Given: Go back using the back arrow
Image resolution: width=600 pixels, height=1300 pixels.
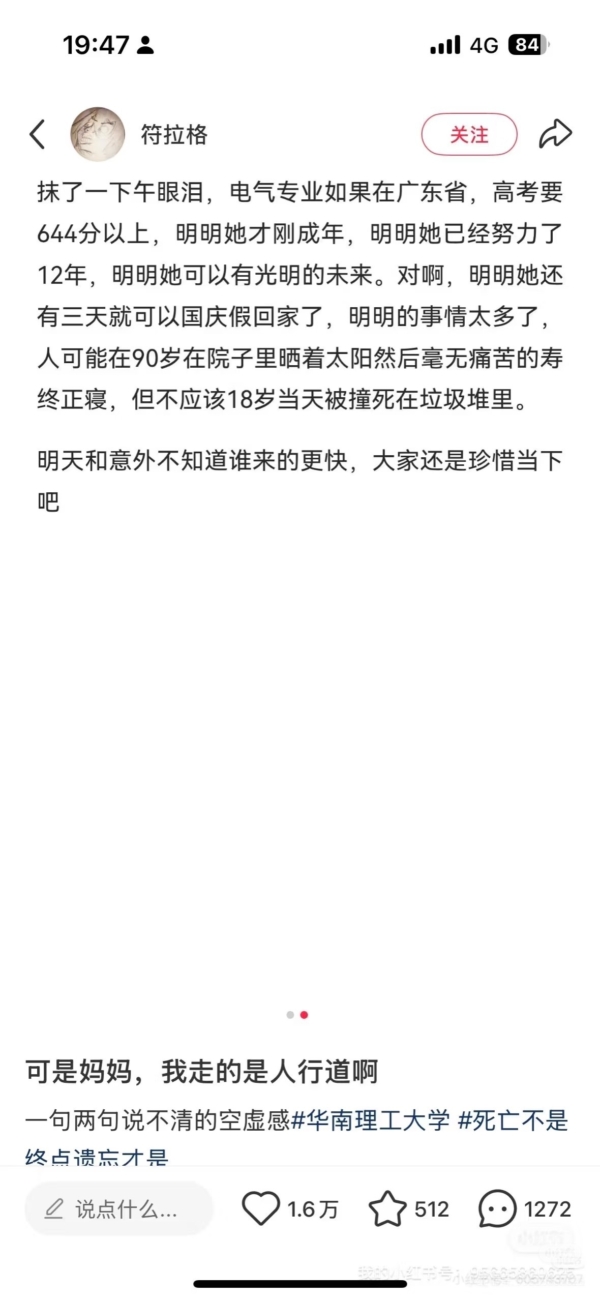Looking at the screenshot, I should coord(37,135).
